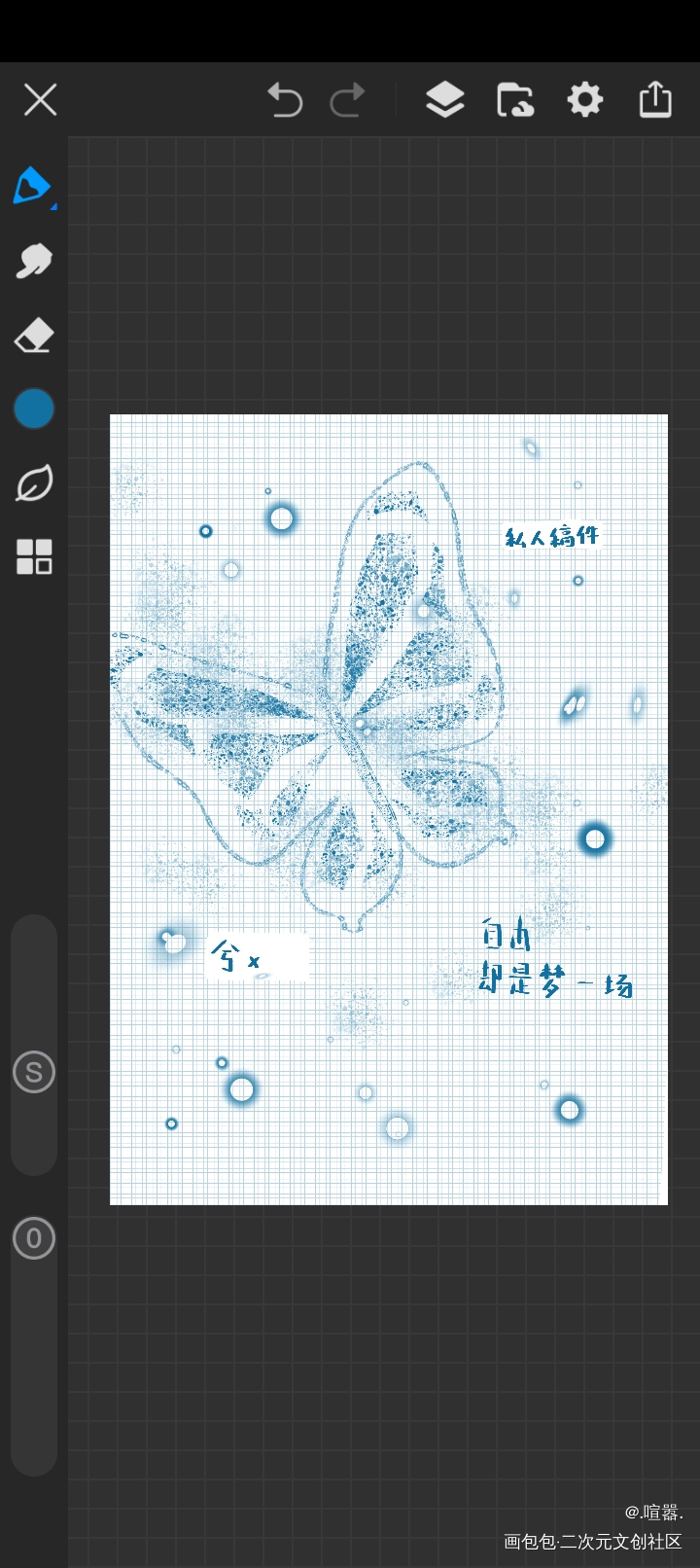Redo the undone stroke
Screen dimensions: 700x1568
click(x=347, y=99)
